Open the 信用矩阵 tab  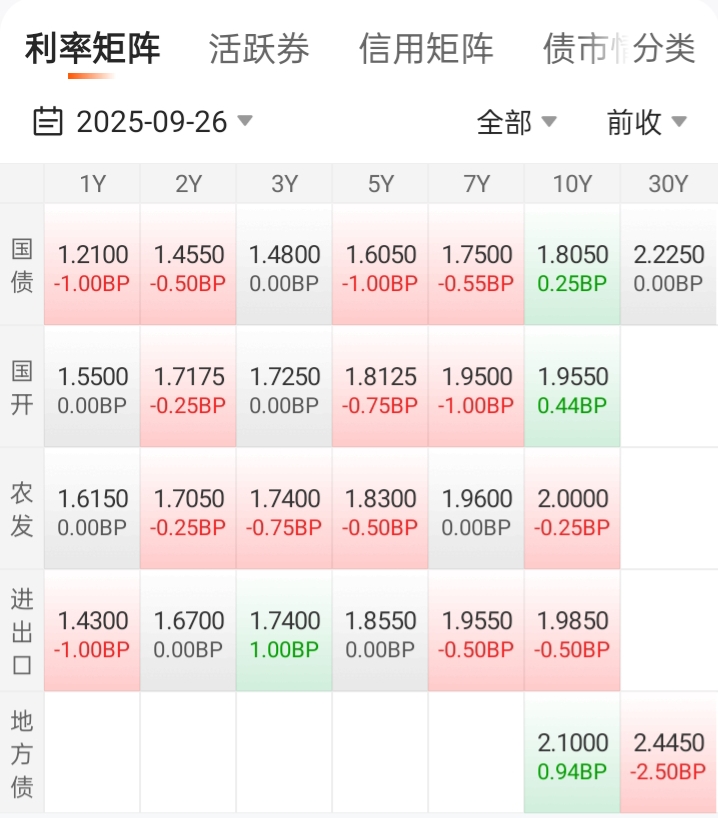426,48
